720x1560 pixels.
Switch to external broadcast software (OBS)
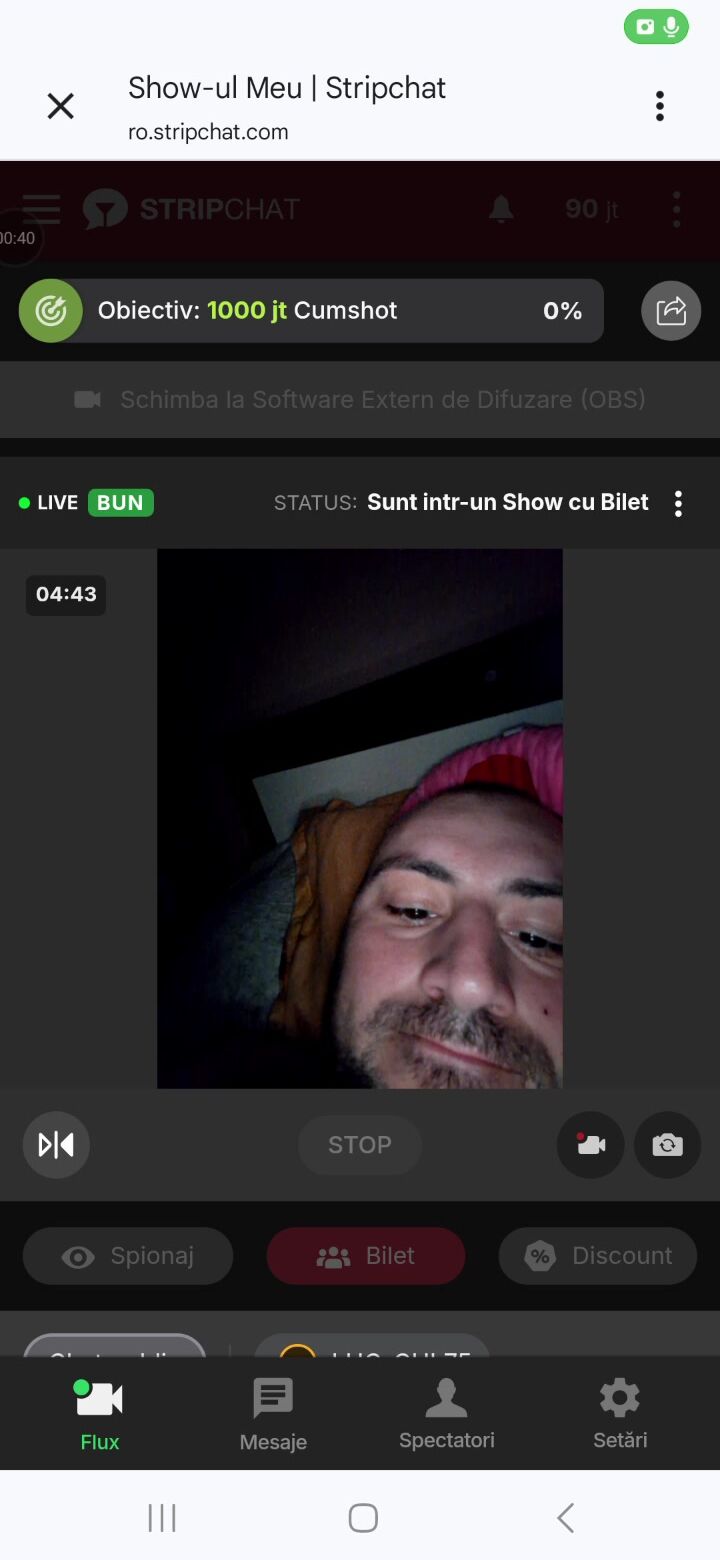(360, 400)
